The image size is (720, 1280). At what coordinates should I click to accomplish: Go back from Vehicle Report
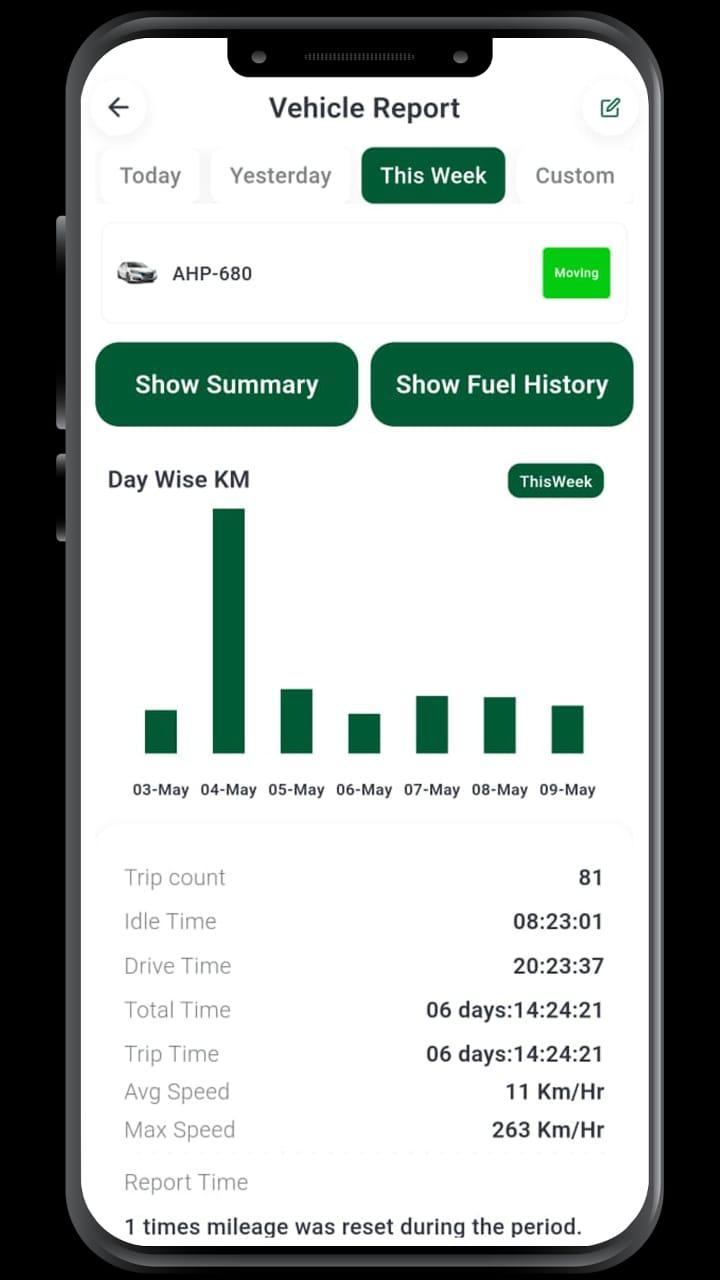tap(118, 107)
